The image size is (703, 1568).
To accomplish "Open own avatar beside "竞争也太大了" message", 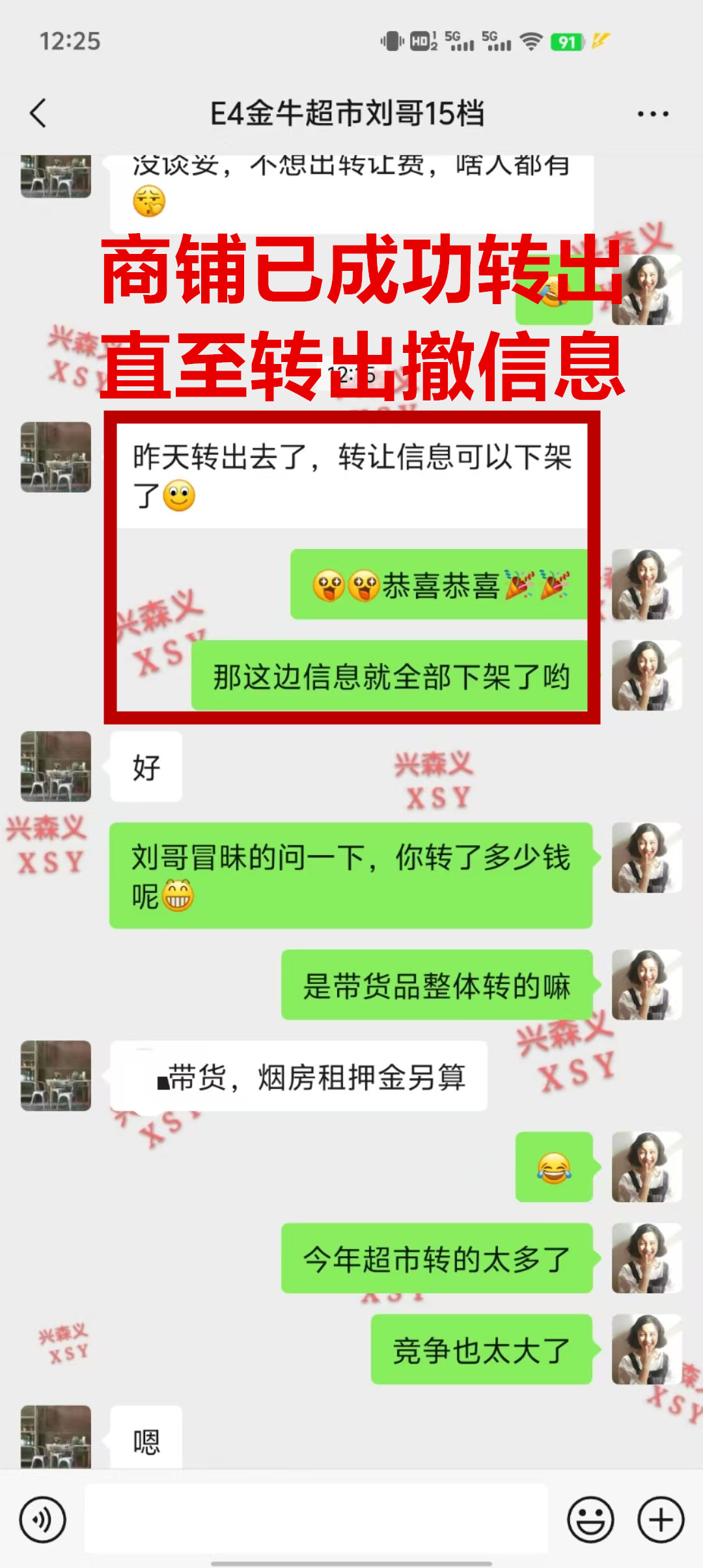I will (x=646, y=1349).
